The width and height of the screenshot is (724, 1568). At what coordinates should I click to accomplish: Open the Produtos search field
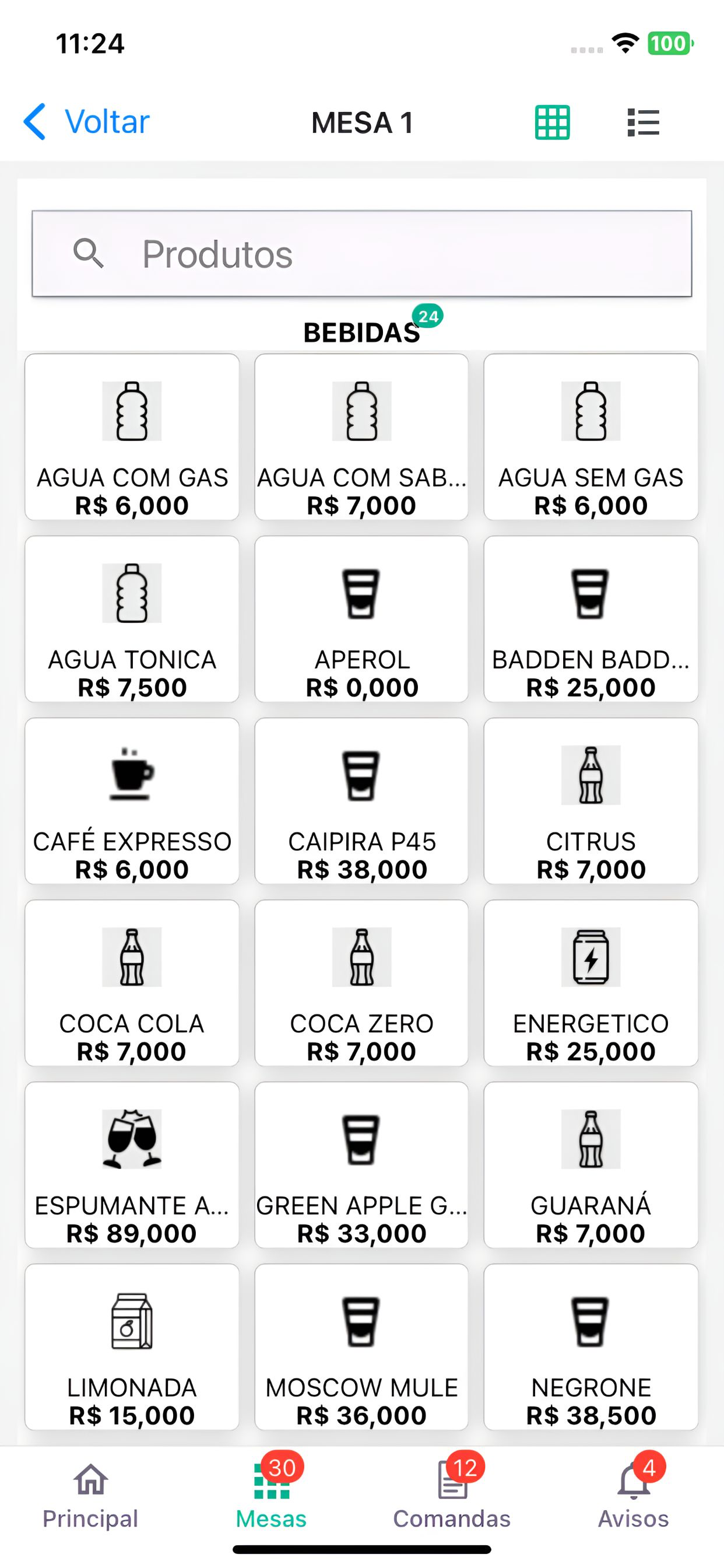(x=362, y=254)
